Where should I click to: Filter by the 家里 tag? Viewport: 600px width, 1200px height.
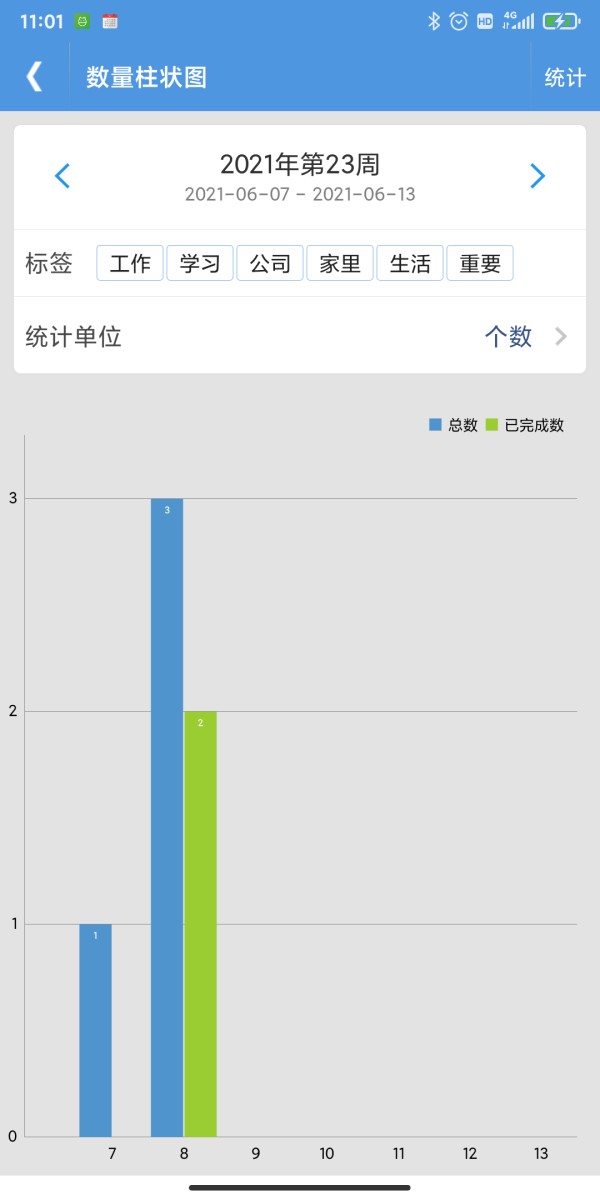click(340, 264)
